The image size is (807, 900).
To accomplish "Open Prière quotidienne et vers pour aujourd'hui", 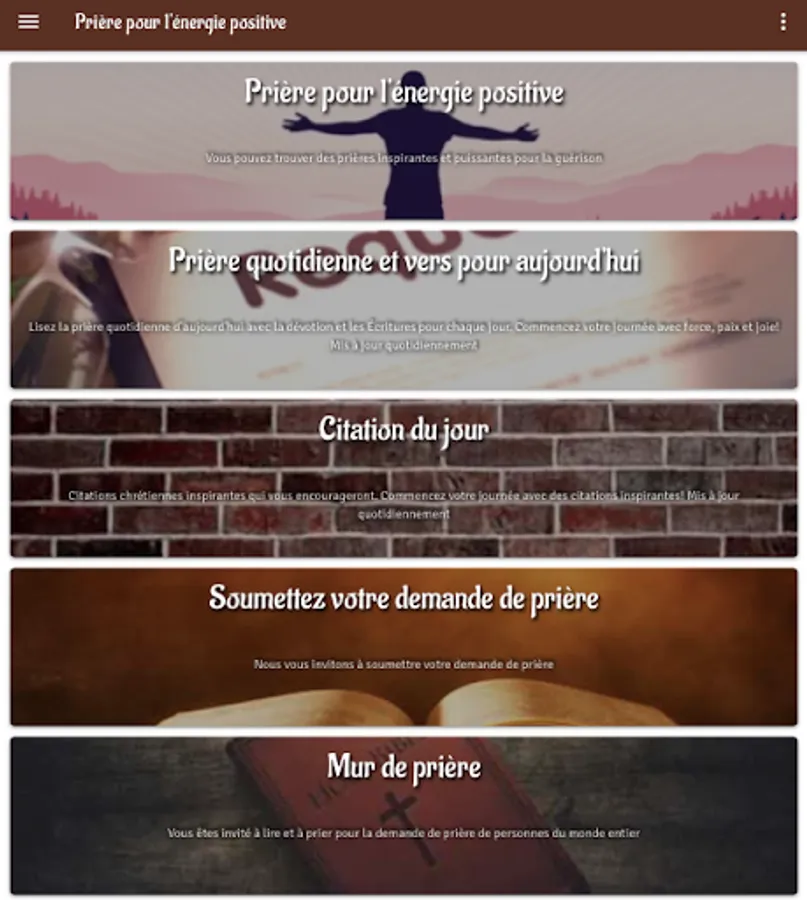I will tap(404, 310).
